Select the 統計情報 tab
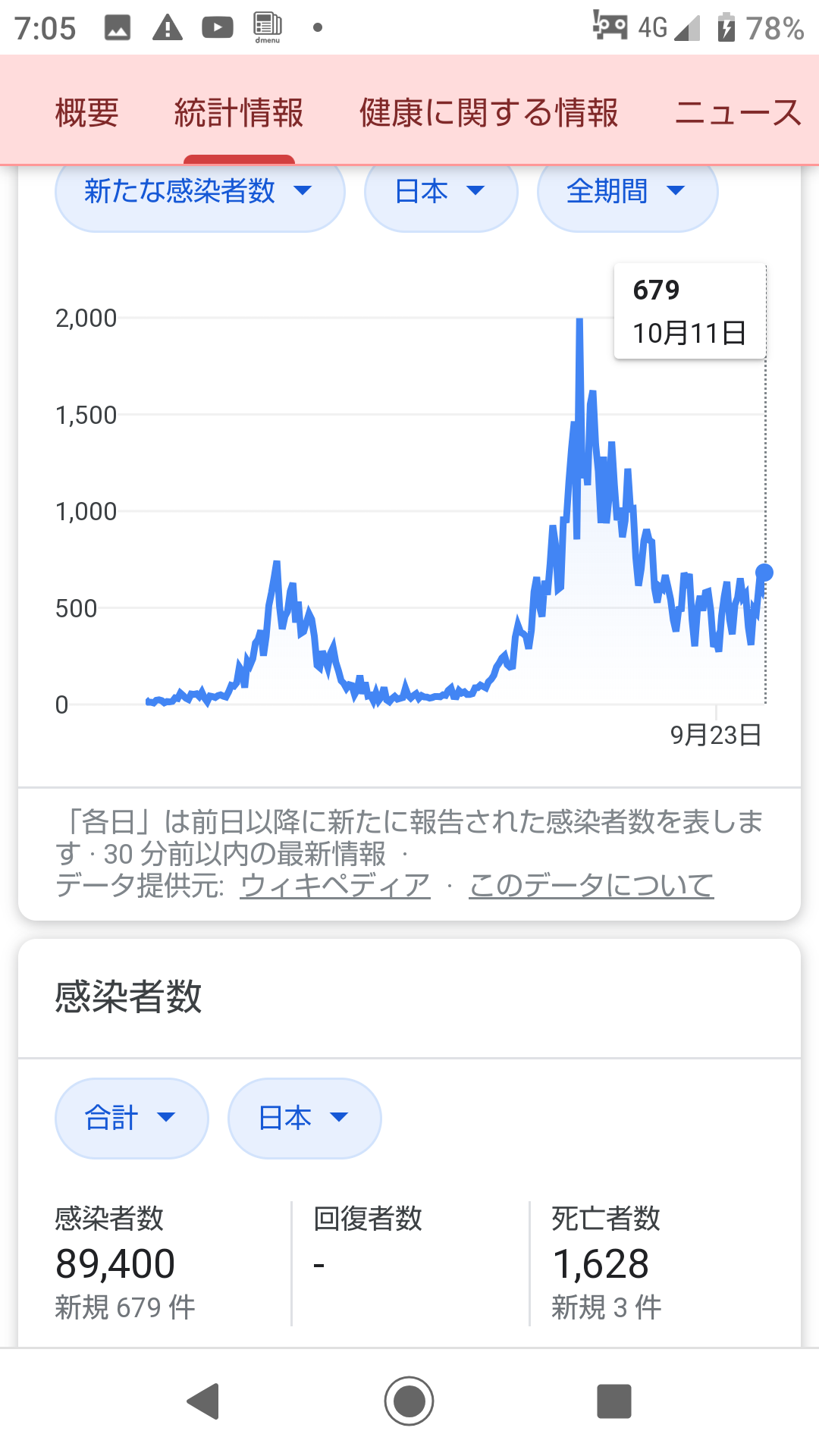Viewport: 819px width, 1456px height. 239,113
